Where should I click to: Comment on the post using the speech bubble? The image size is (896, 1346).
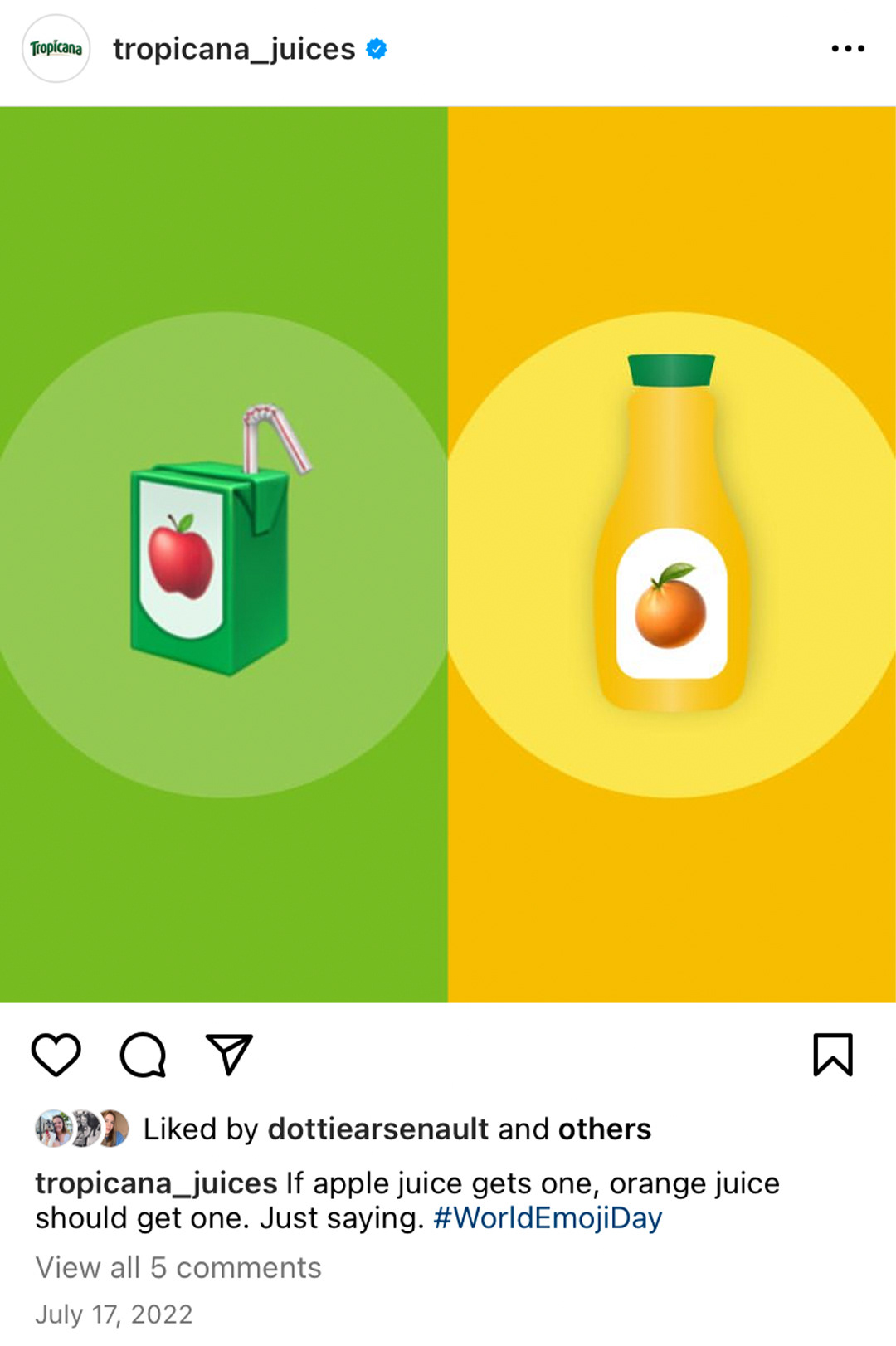[x=144, y=1055]
